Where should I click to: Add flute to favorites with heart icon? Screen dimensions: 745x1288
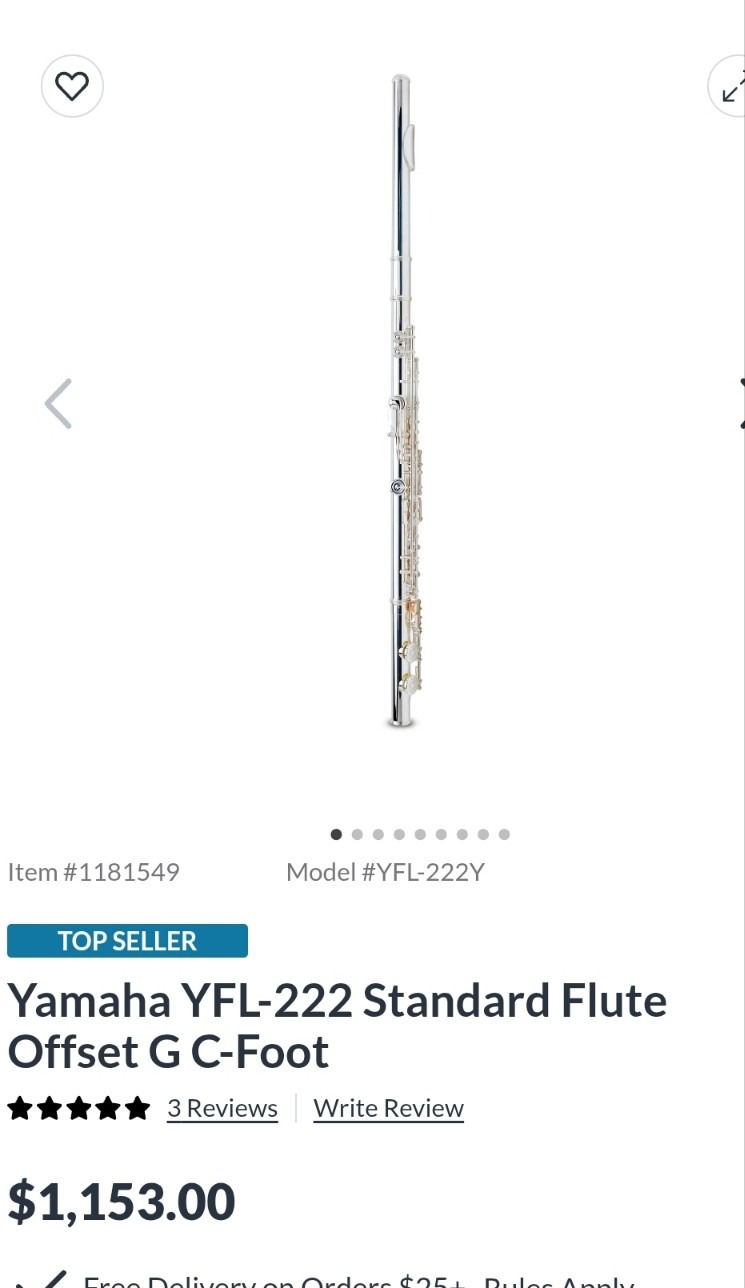click(72, 86)
